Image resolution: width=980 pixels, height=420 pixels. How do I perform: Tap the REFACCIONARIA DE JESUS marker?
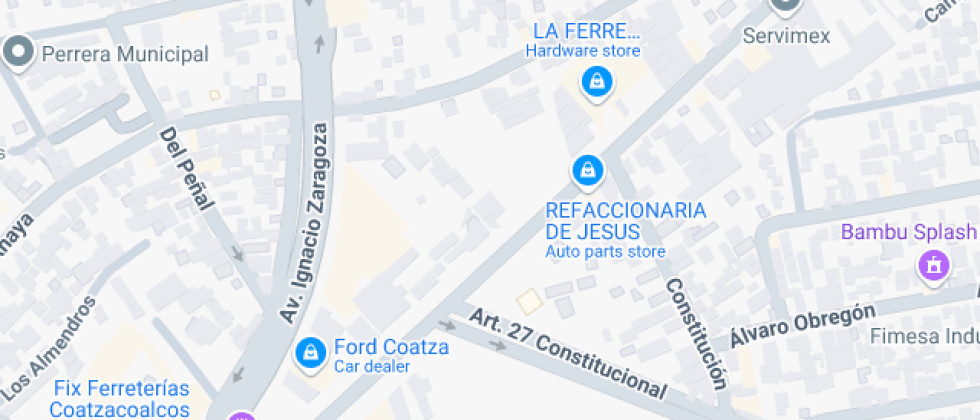[588, 171]
